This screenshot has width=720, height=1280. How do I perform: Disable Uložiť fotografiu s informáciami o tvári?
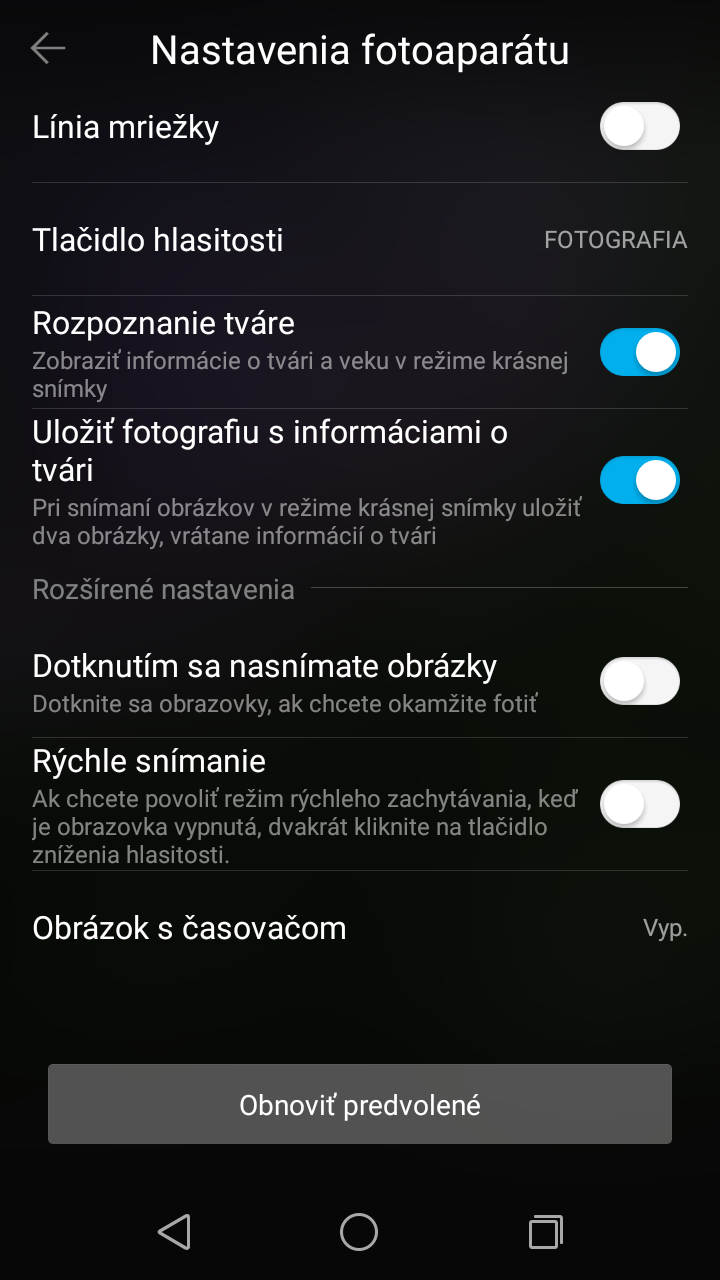[x=640, y=481]
